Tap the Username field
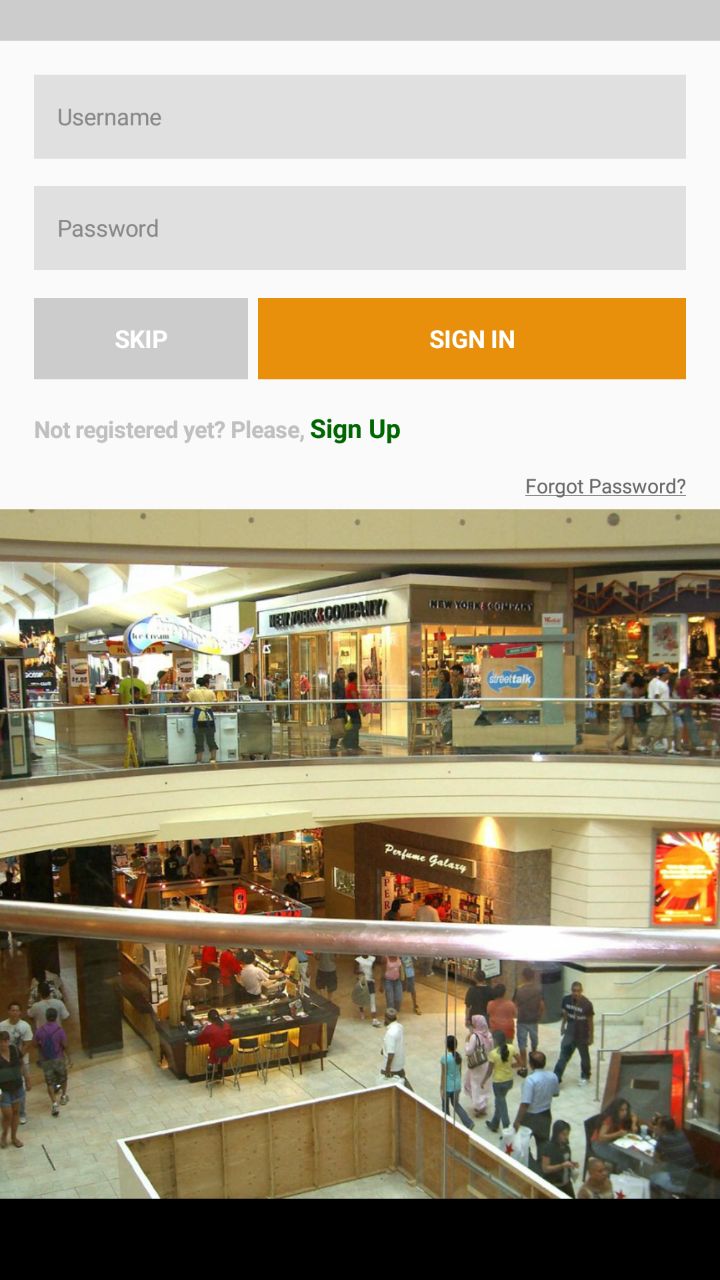The width and height of the screenshot is (720, 1280). [360, 117]
